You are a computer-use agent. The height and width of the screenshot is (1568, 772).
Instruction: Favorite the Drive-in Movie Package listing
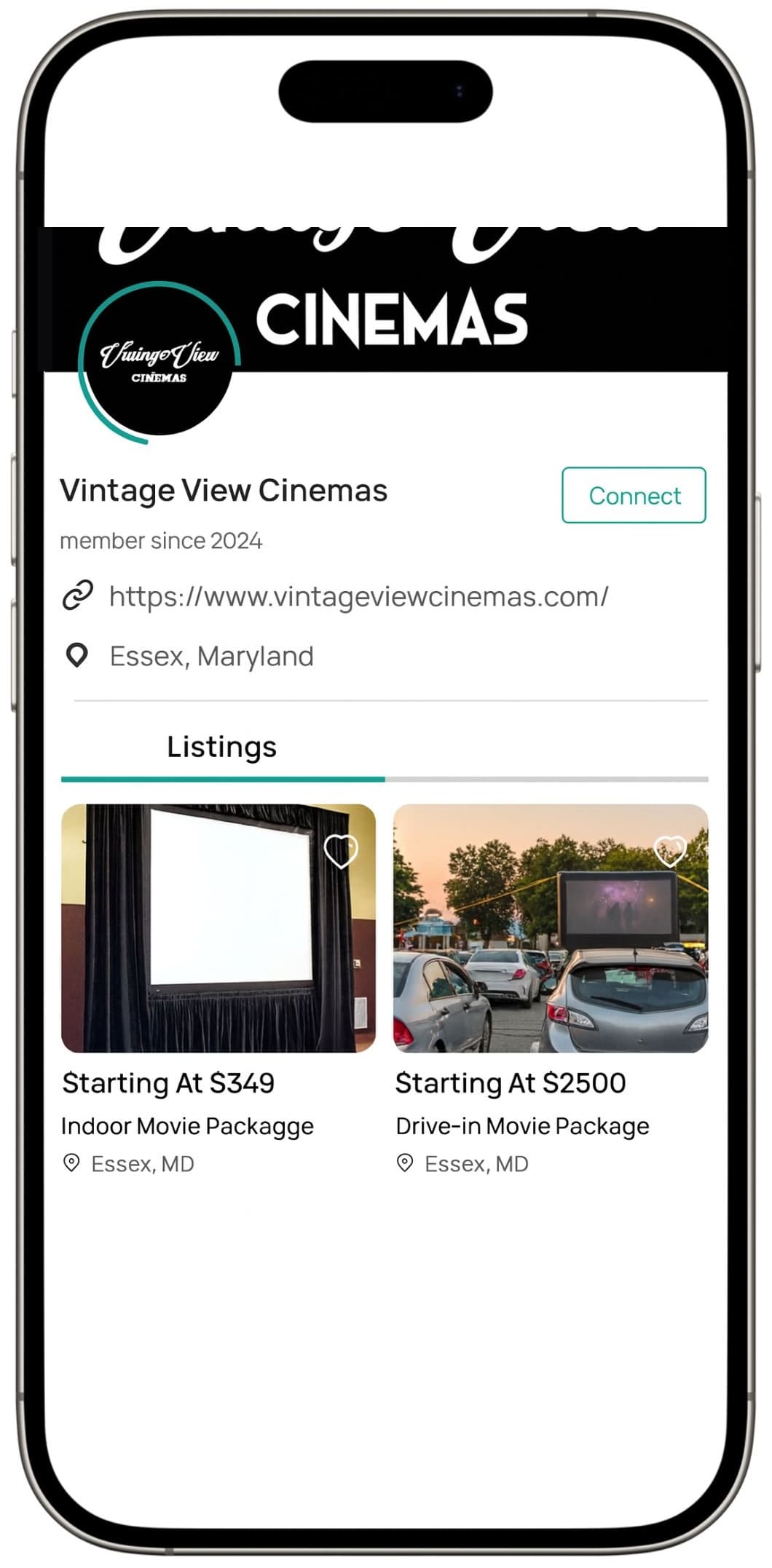pyautogui.click(x=670, y=851)
